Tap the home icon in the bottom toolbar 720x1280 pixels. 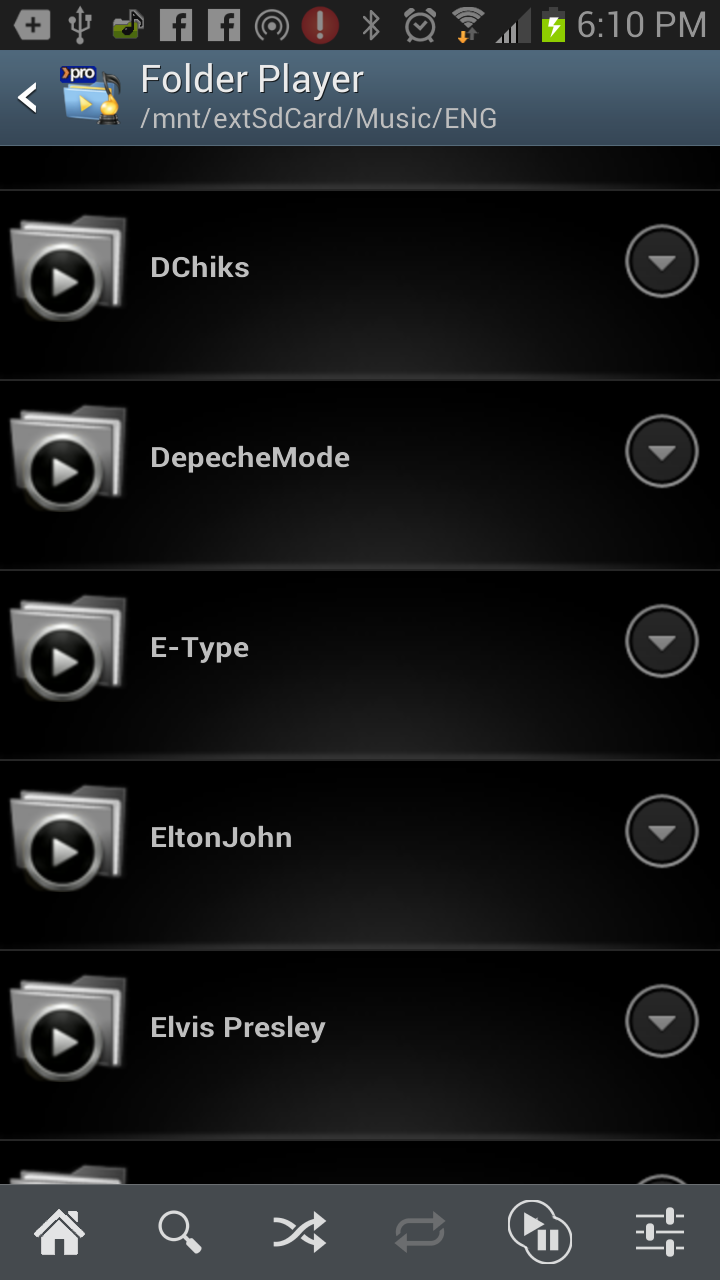tap(60, 1232)
